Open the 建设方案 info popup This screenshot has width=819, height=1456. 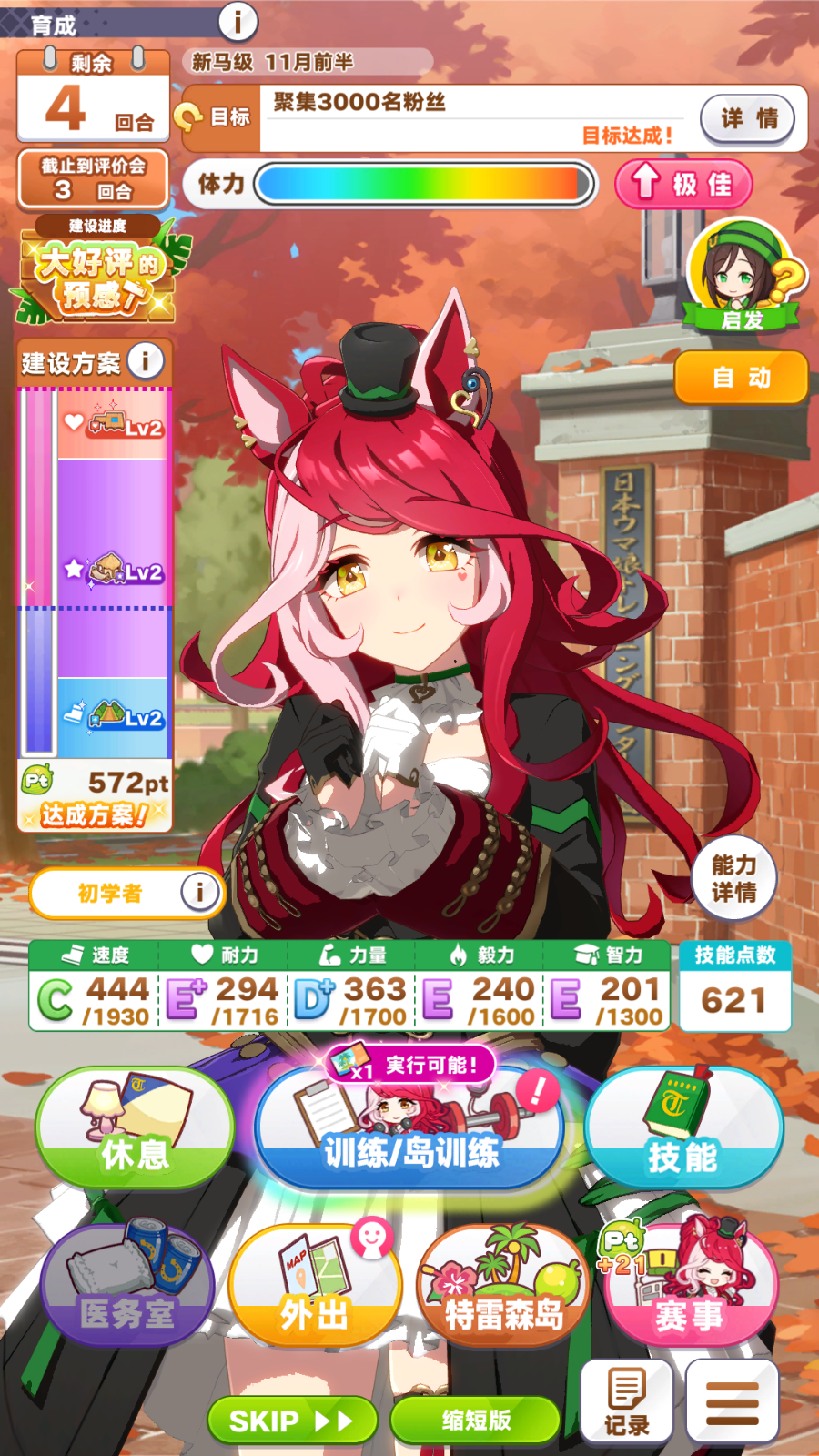pyautogui.click(x=143, y=359)
